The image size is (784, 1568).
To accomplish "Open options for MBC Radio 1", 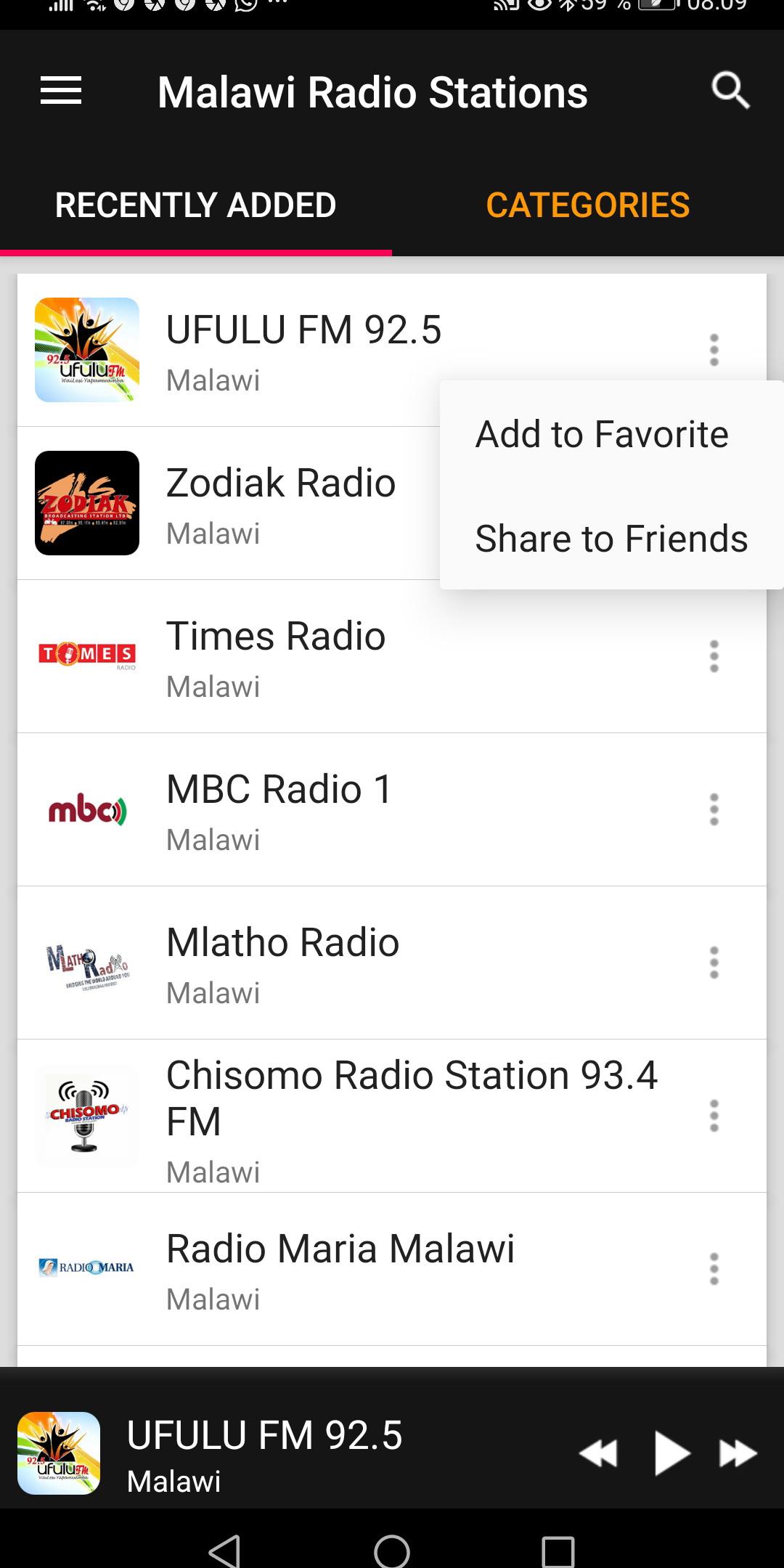I will 714,809.
